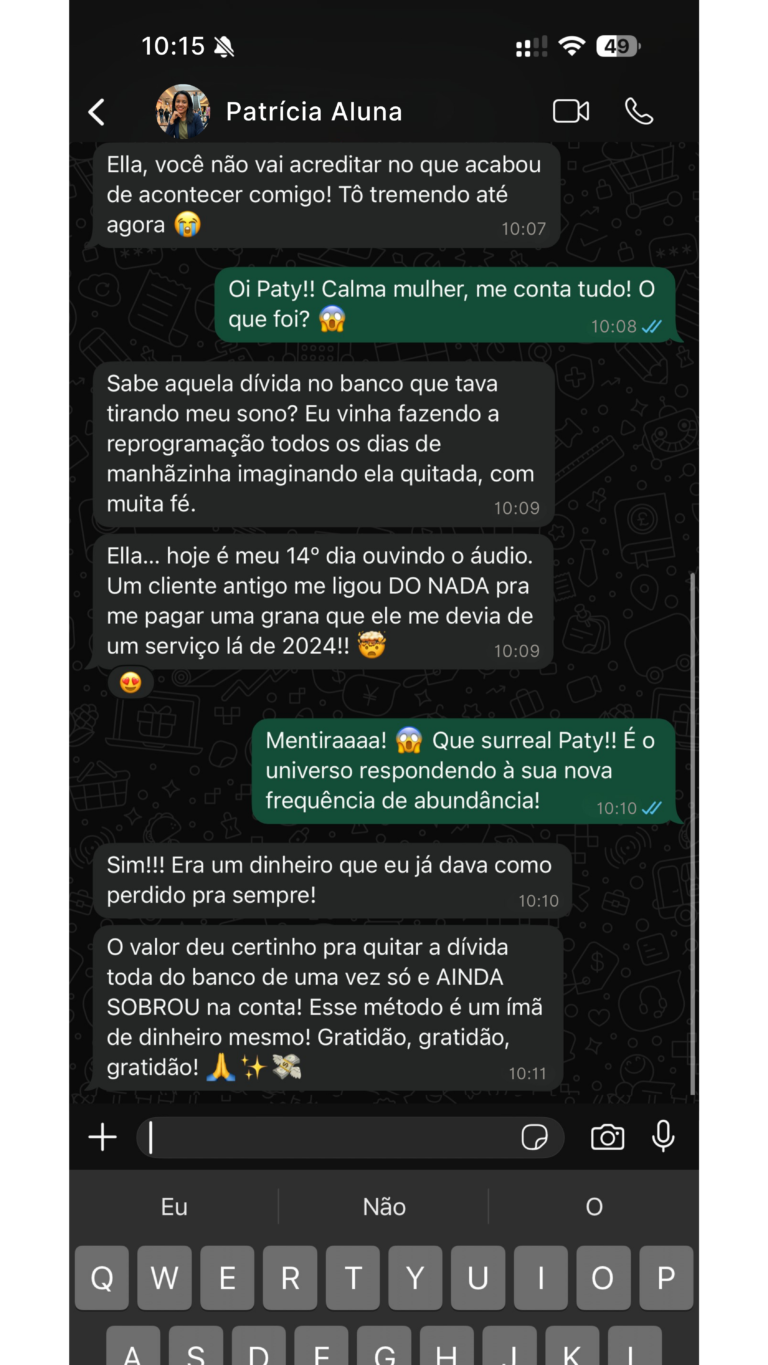
Task: Select the keyboard suggestion 'Não'
Action: pyautogui.click(x=384, y=1207)
